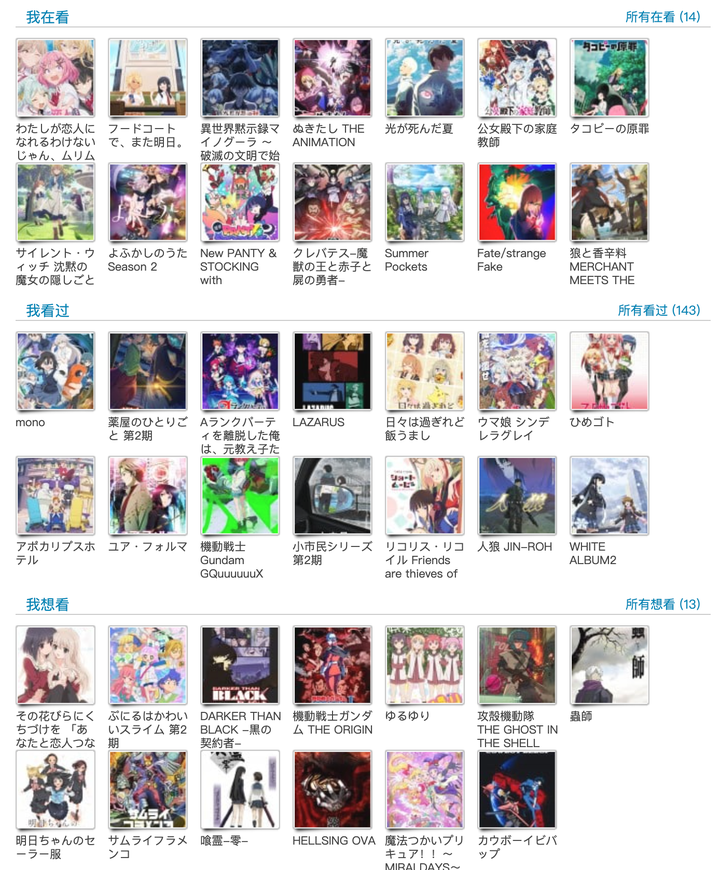Open 光が死んだ夏 anime tile

coord(425,78)
